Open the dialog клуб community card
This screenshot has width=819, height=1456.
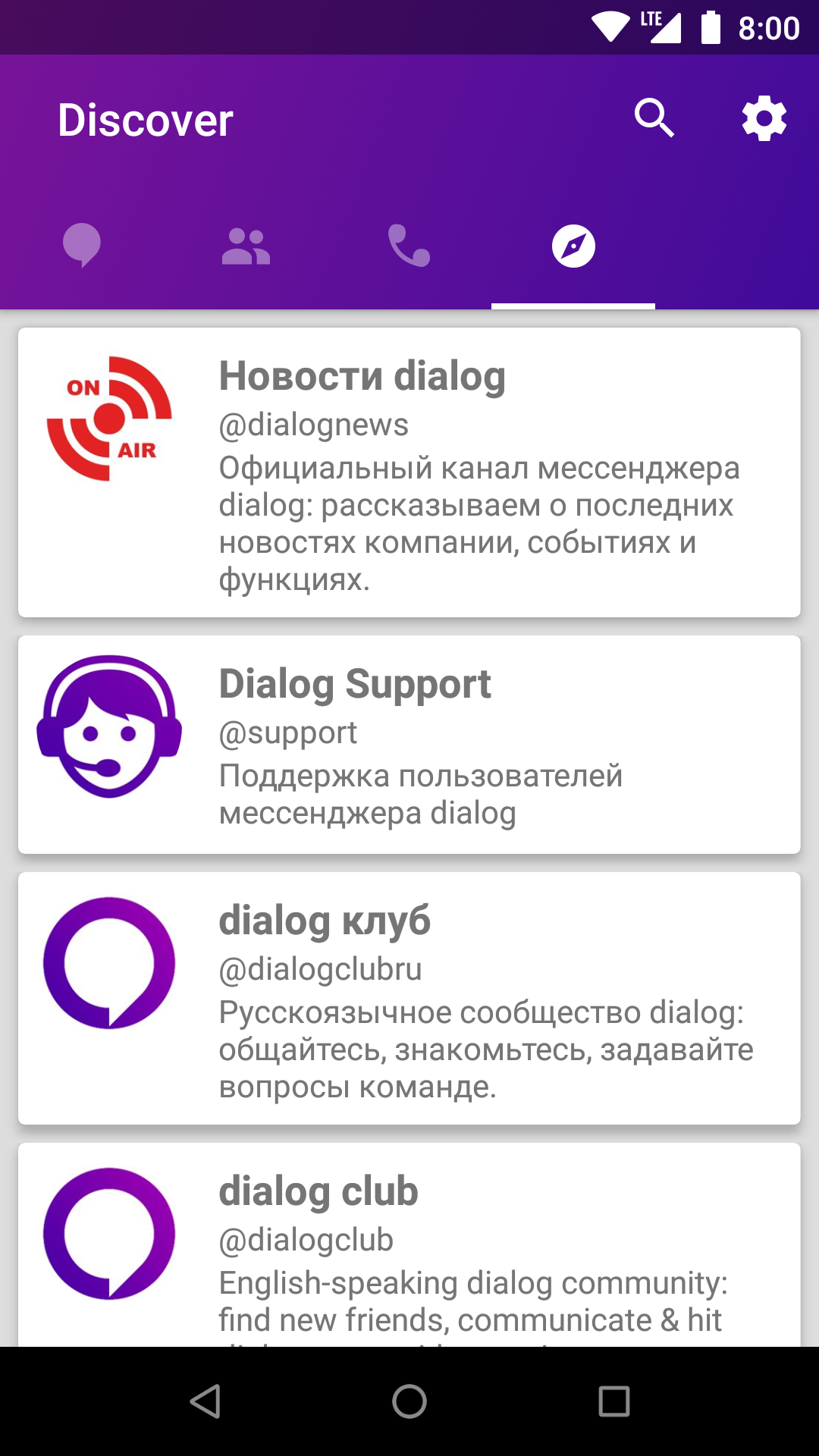(409, 998)
